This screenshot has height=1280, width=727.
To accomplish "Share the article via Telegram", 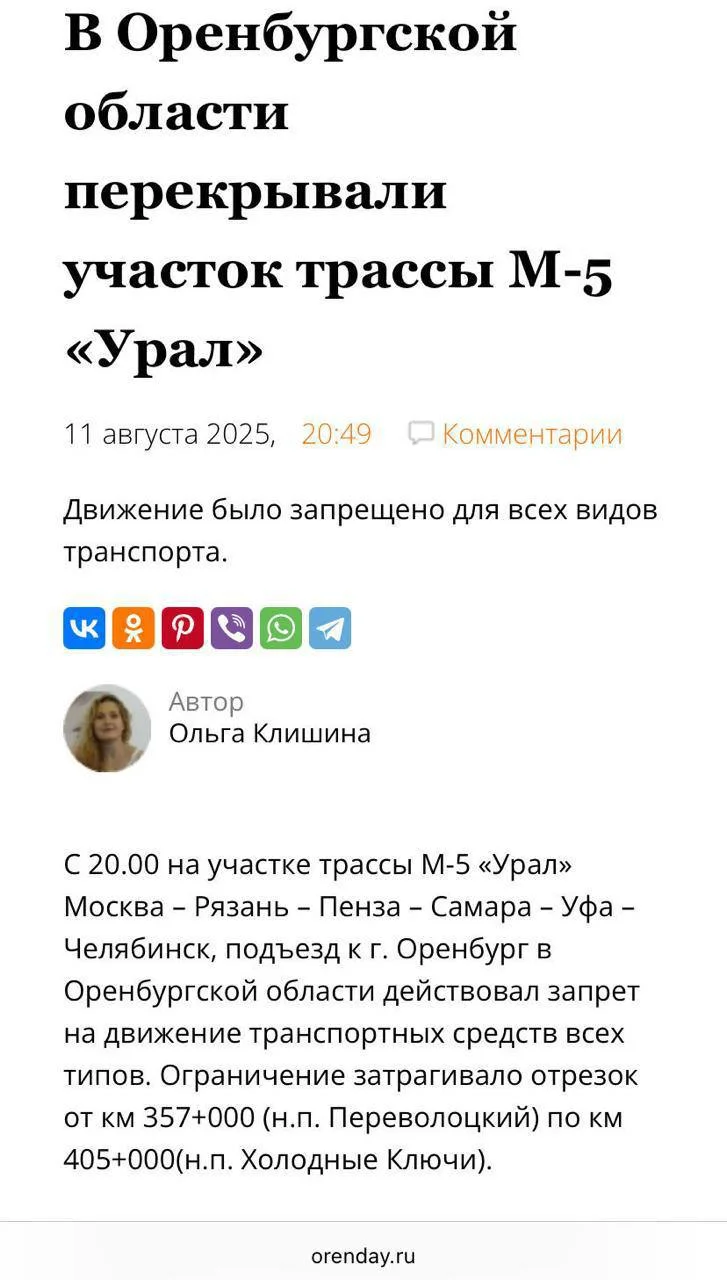I will 330,628.
